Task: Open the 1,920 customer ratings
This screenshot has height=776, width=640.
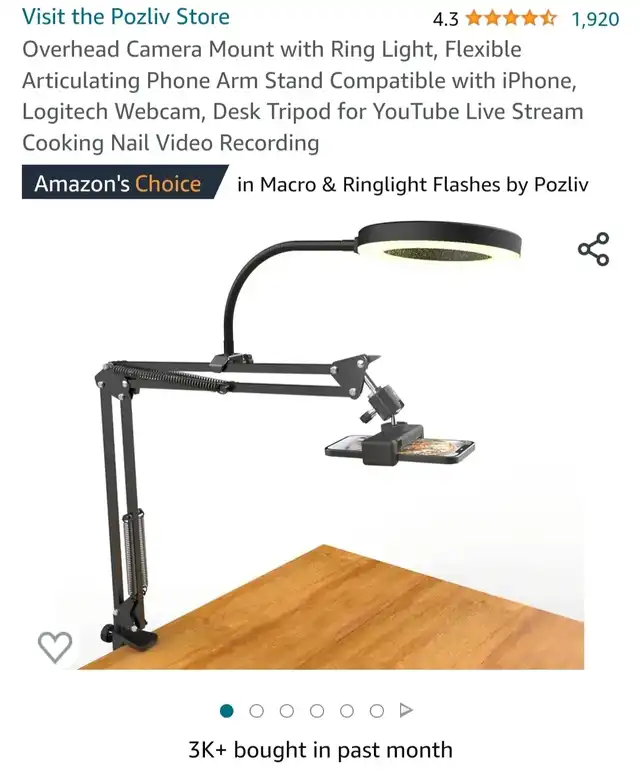Action: pos(594,18)
